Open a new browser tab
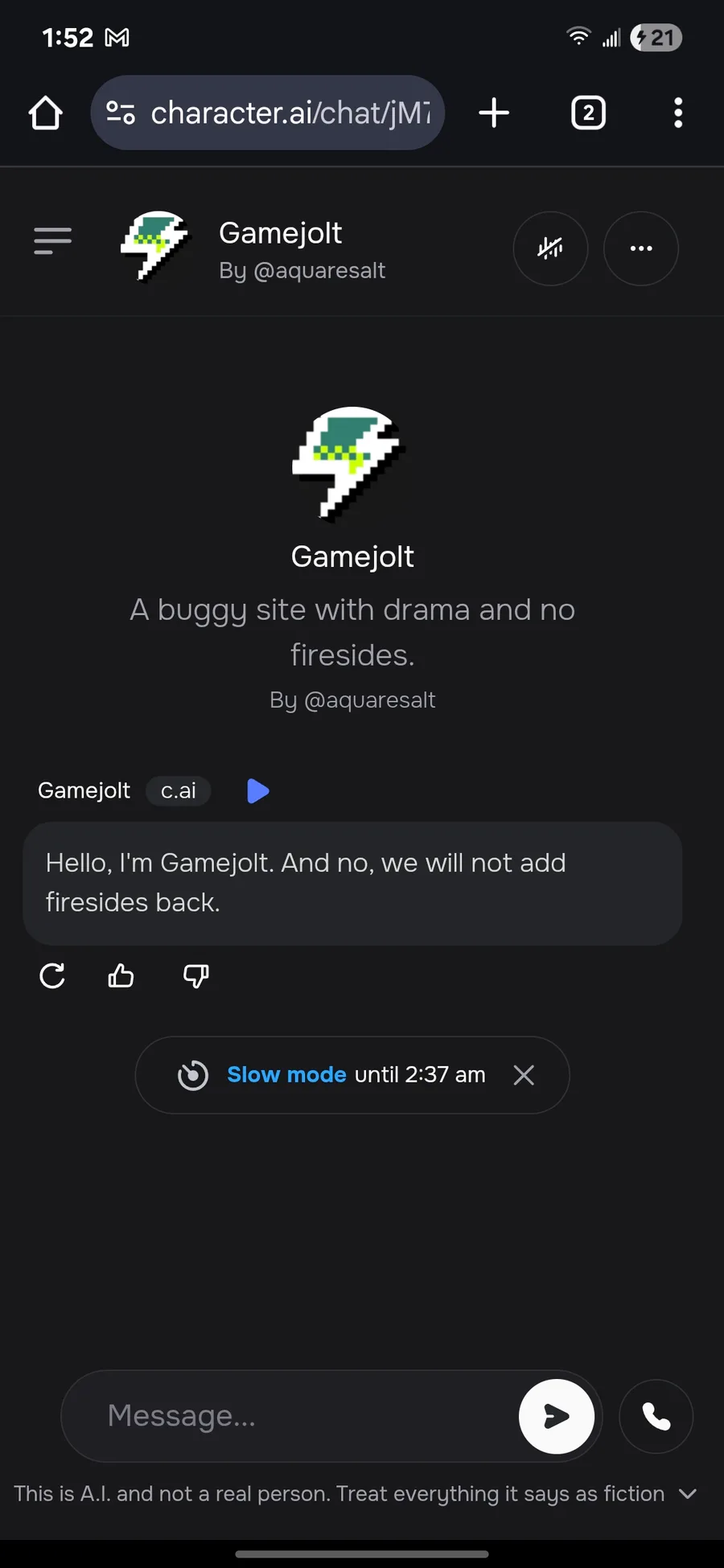Image resolution: width=724 pixels, height=1568 pixels. pos(494,113)
